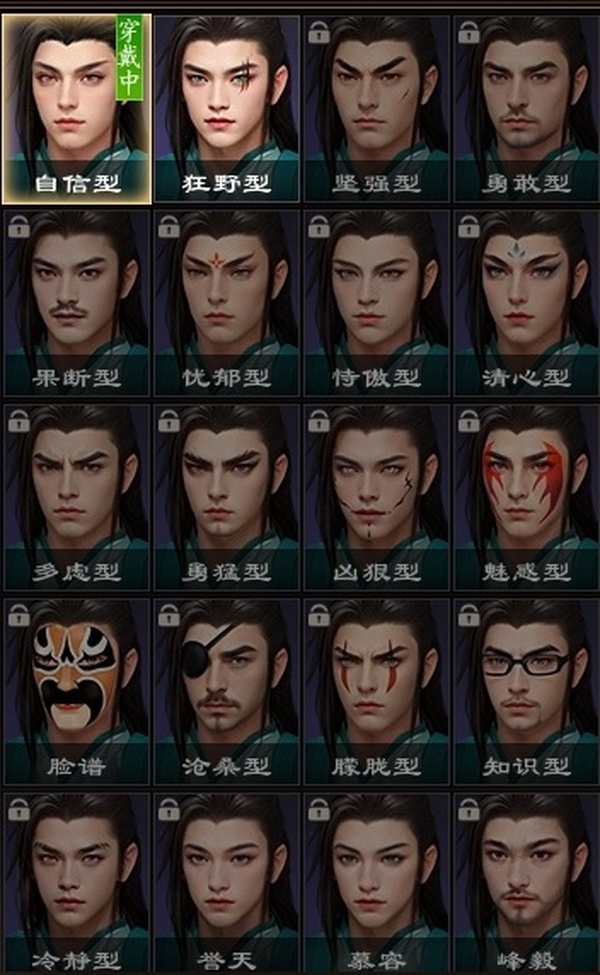Choose the 脸谱 opera mask face
This screenshot has height=975, width=600.
77,690
